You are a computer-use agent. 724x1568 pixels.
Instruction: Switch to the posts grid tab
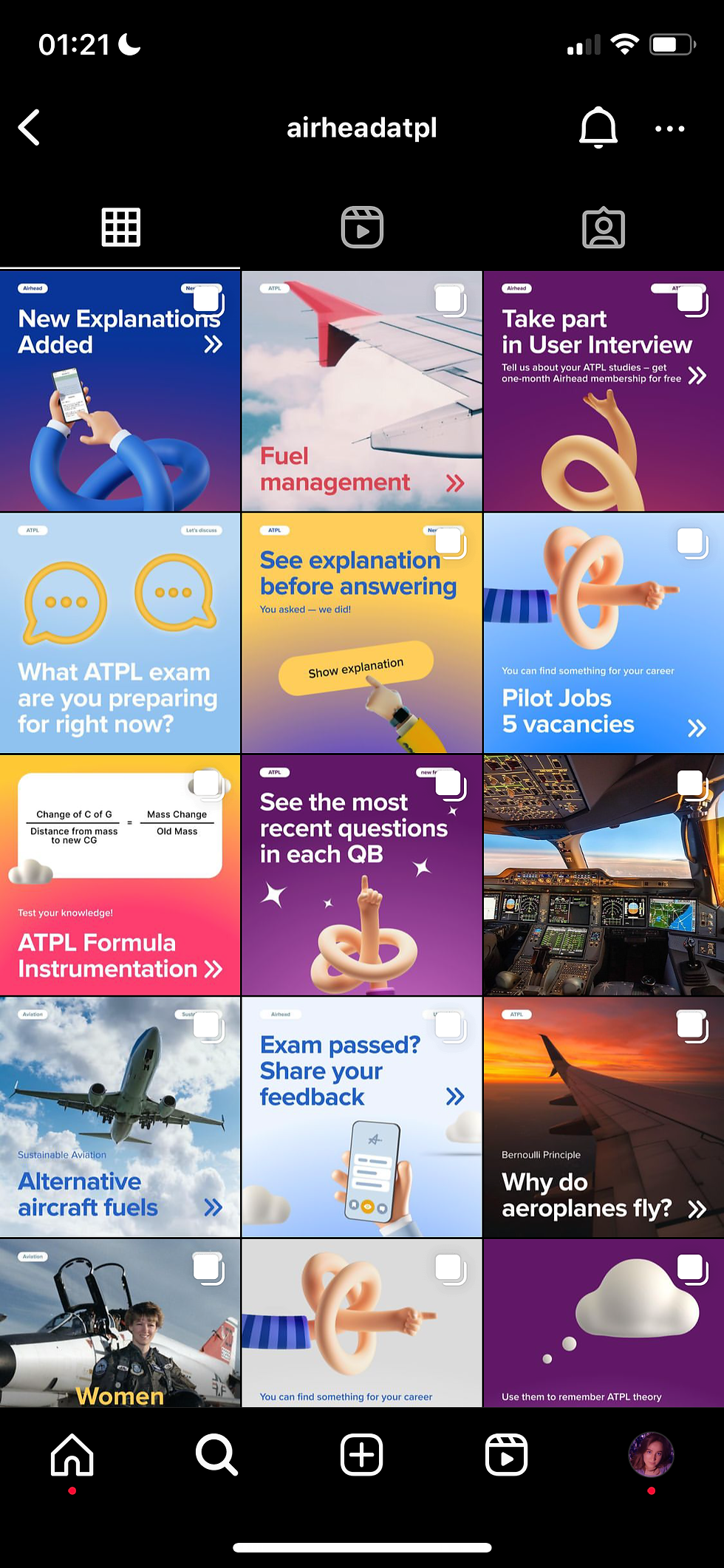coord(120,227)
